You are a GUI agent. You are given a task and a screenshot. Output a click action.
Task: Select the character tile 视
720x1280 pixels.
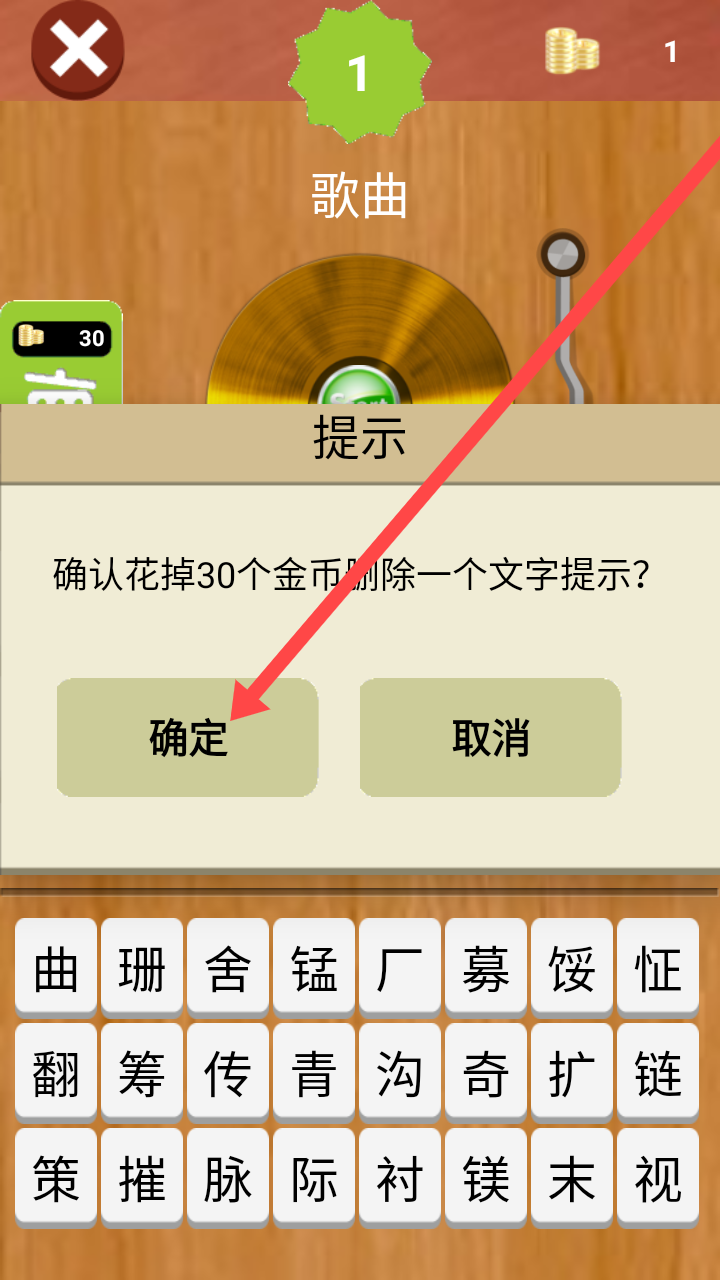coord(658,1178)
